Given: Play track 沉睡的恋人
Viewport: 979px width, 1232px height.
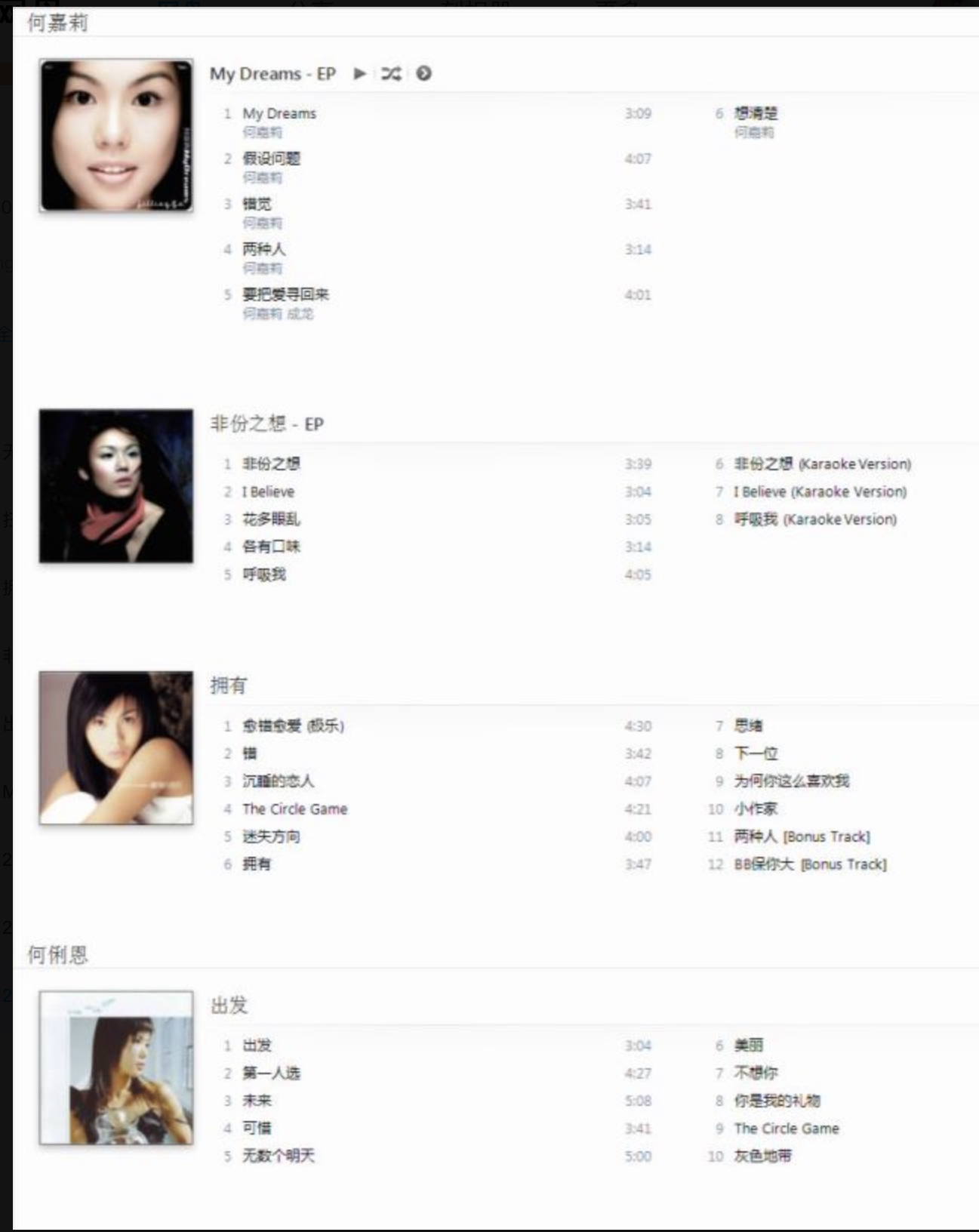Looking at the screenshot, I should click(x=278, y=781).
